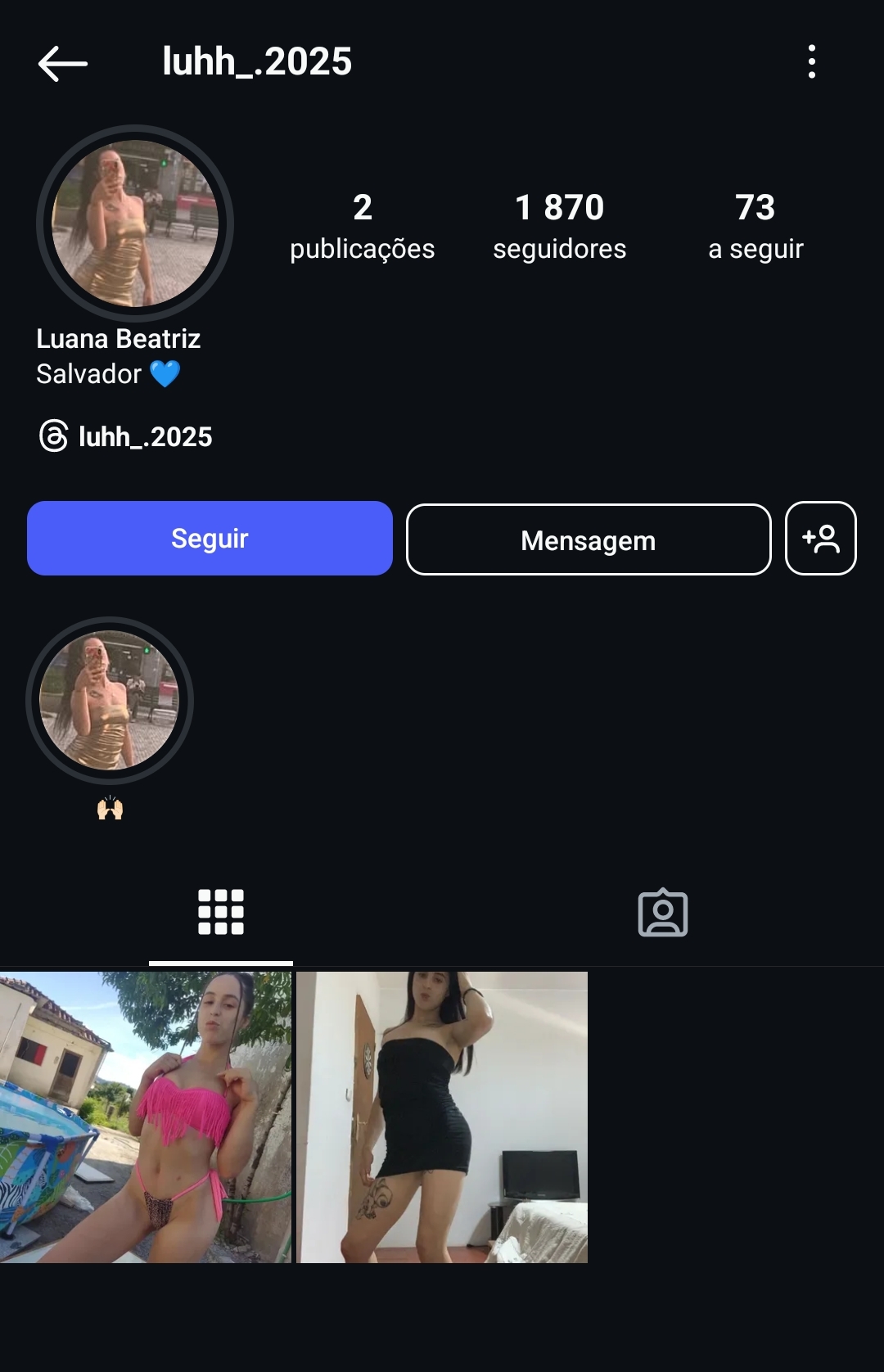Follow this profile with Seguir
Screen dimensions: 884x1372
(x=210, y=539)
